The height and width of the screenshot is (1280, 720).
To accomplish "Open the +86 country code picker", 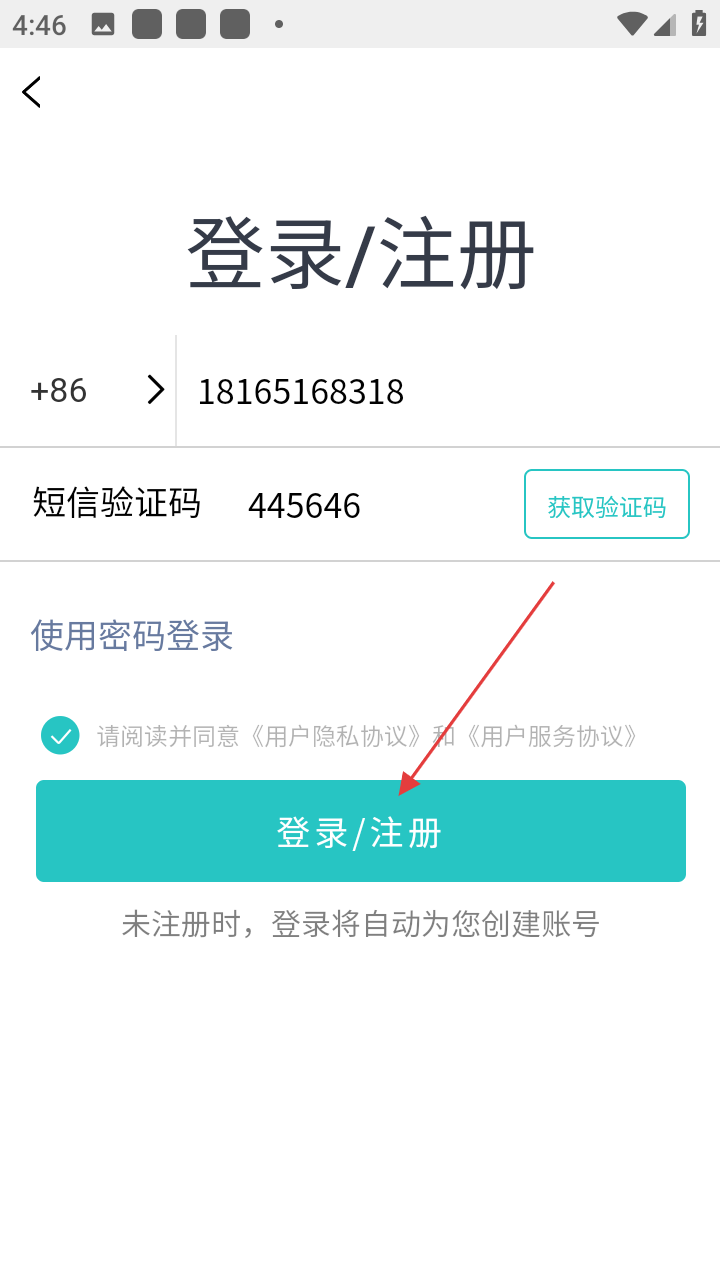I will (x=96, y=390).
